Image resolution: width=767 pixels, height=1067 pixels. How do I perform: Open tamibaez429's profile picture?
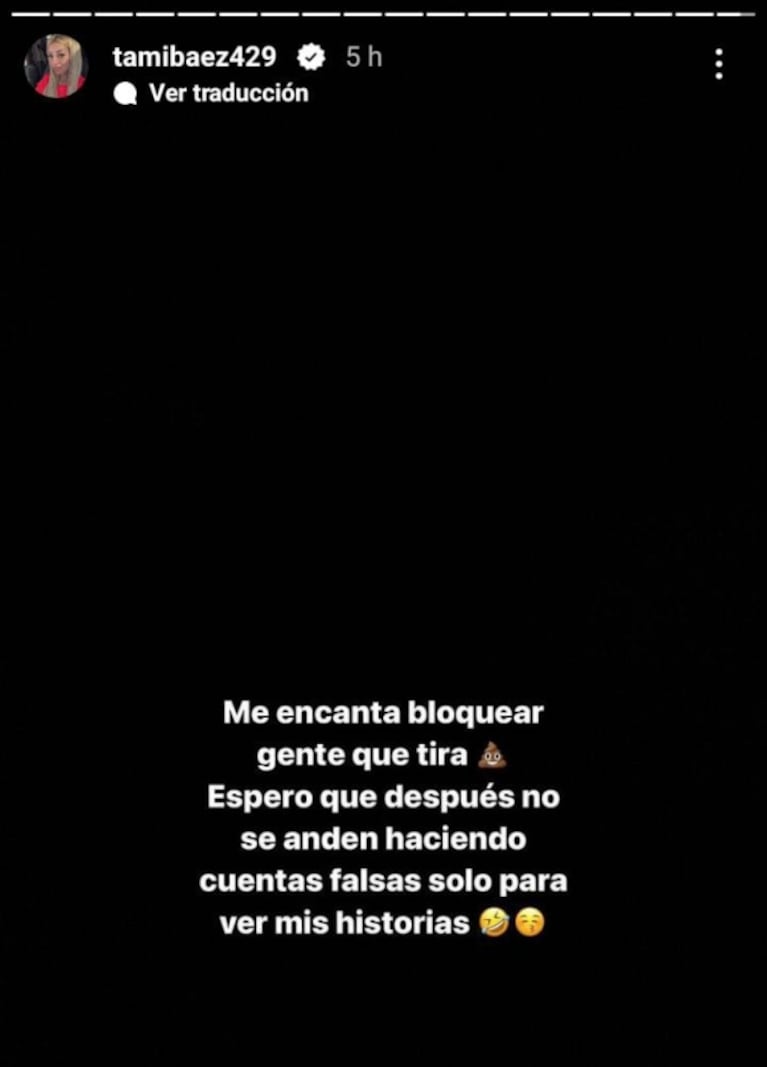click(56, 66)
